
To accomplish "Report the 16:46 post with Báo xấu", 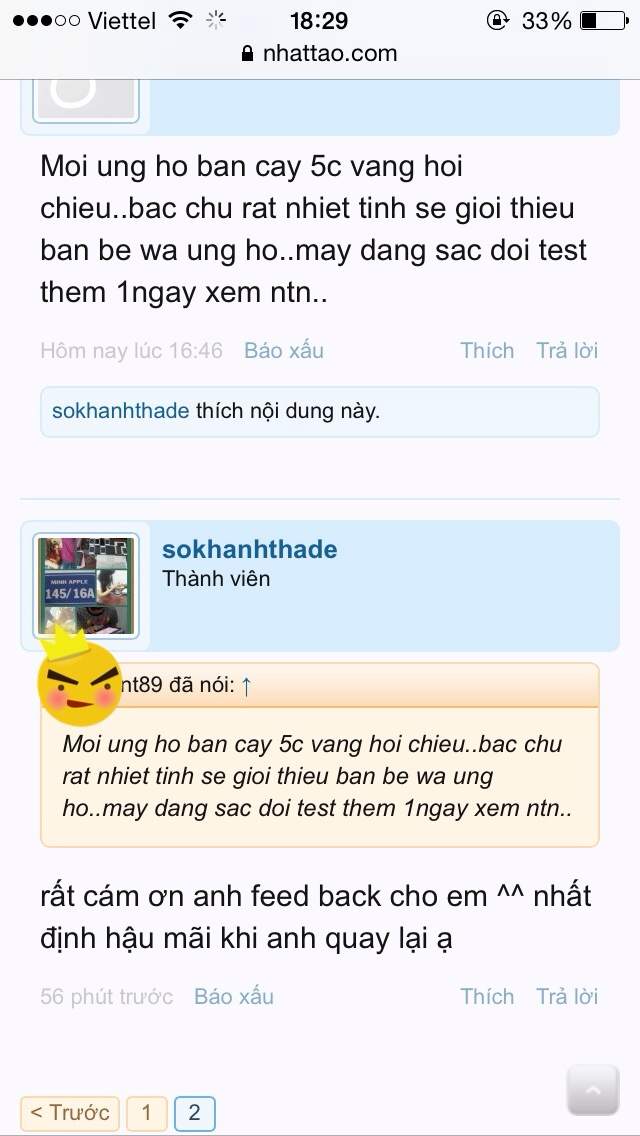I will coord(283,351).
